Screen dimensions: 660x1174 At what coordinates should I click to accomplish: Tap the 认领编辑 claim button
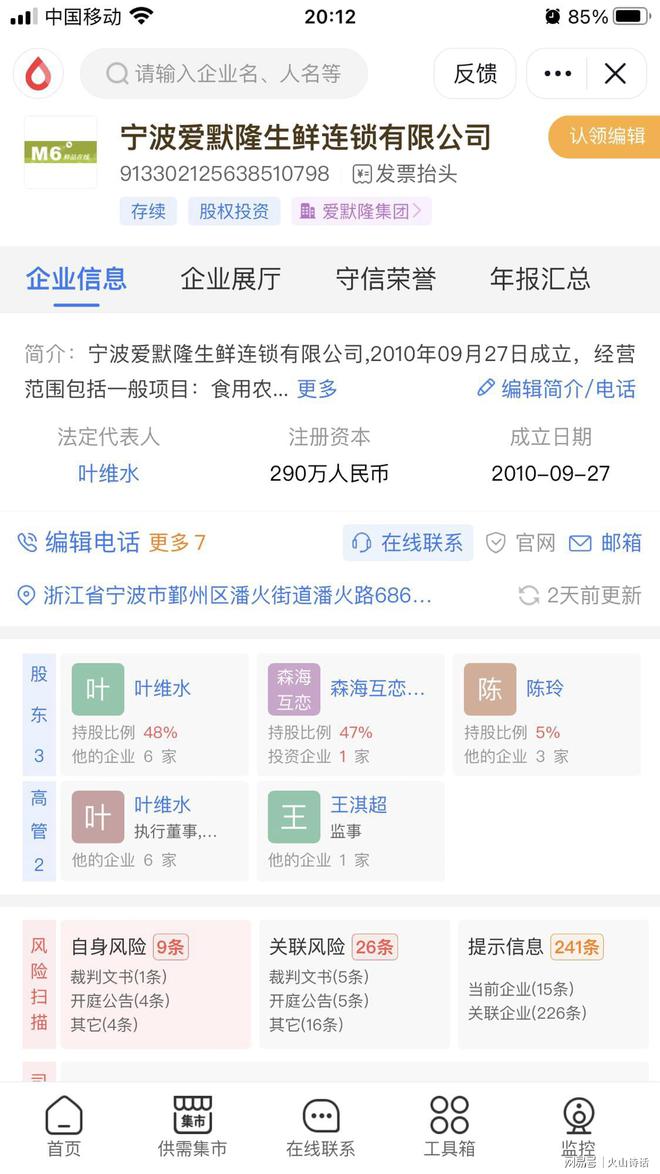(606, 137)
